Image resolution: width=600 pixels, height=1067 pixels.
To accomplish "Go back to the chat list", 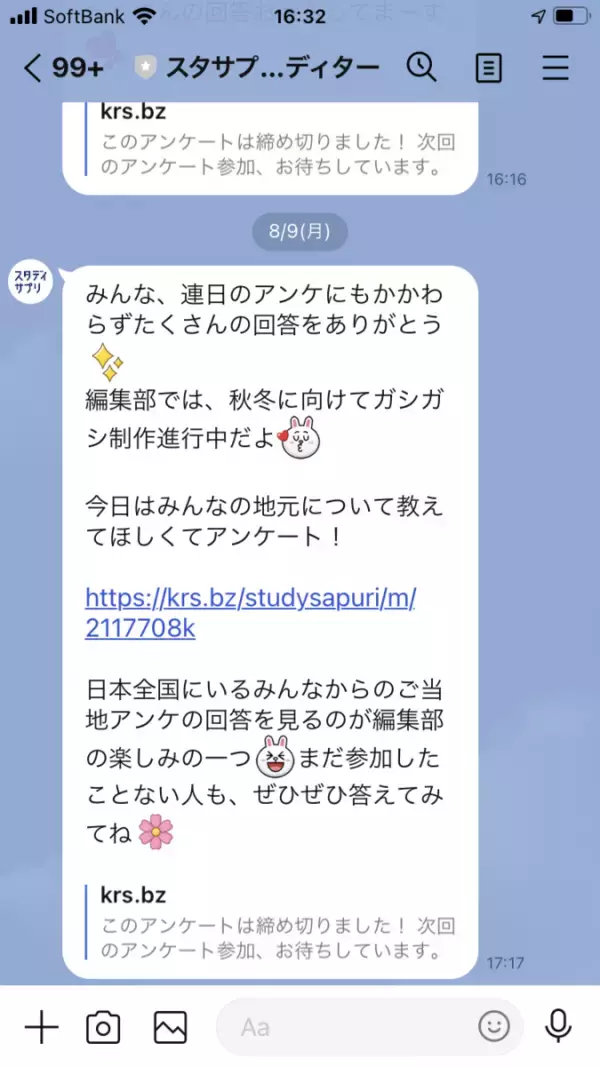I will [35, 68].
